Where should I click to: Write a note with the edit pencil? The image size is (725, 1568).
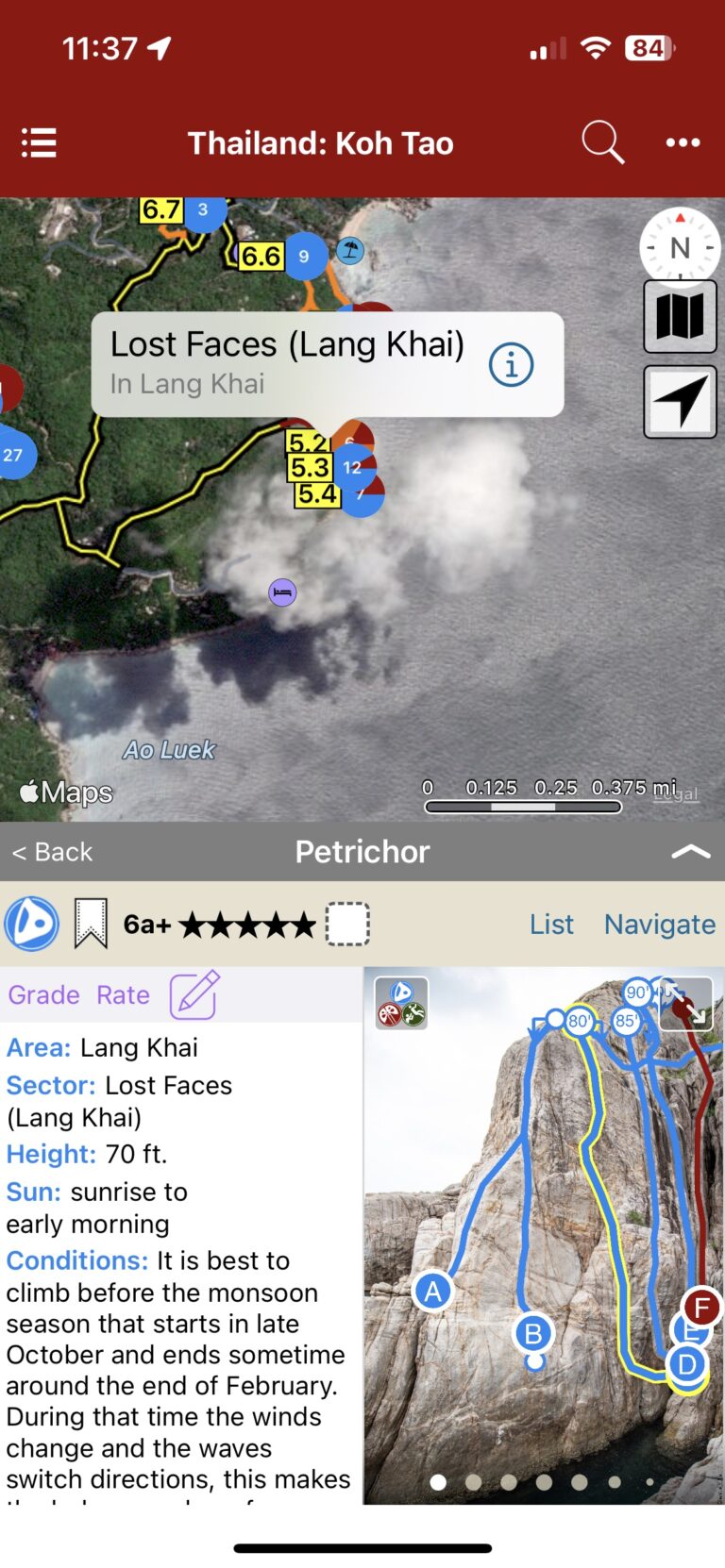[x=194, y=994]
